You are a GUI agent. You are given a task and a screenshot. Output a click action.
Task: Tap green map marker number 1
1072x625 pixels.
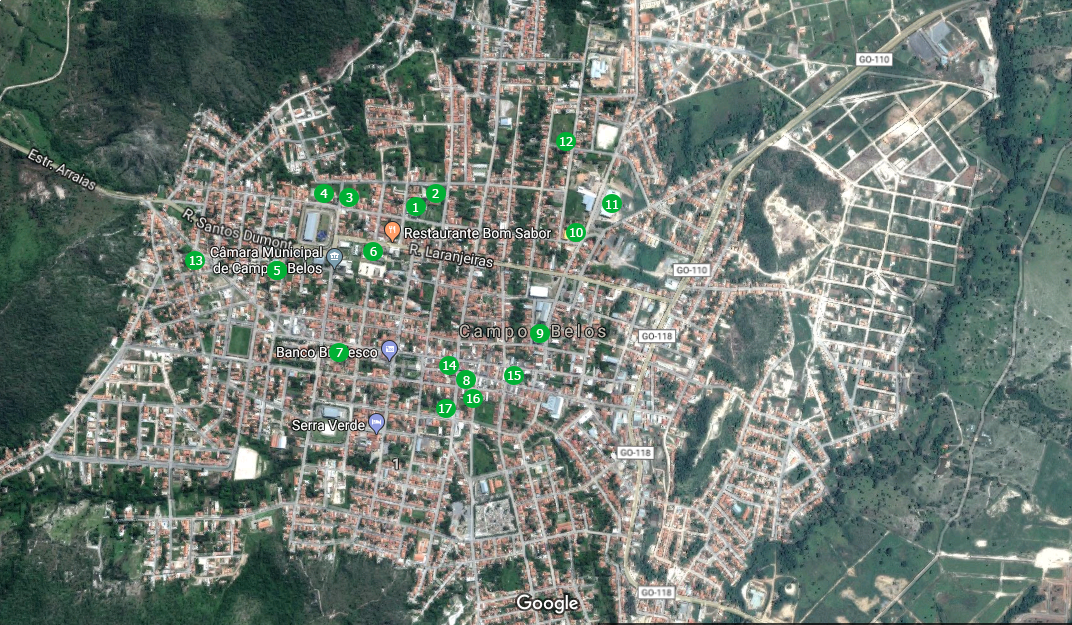pyautogui.click(x=416, y=207)
